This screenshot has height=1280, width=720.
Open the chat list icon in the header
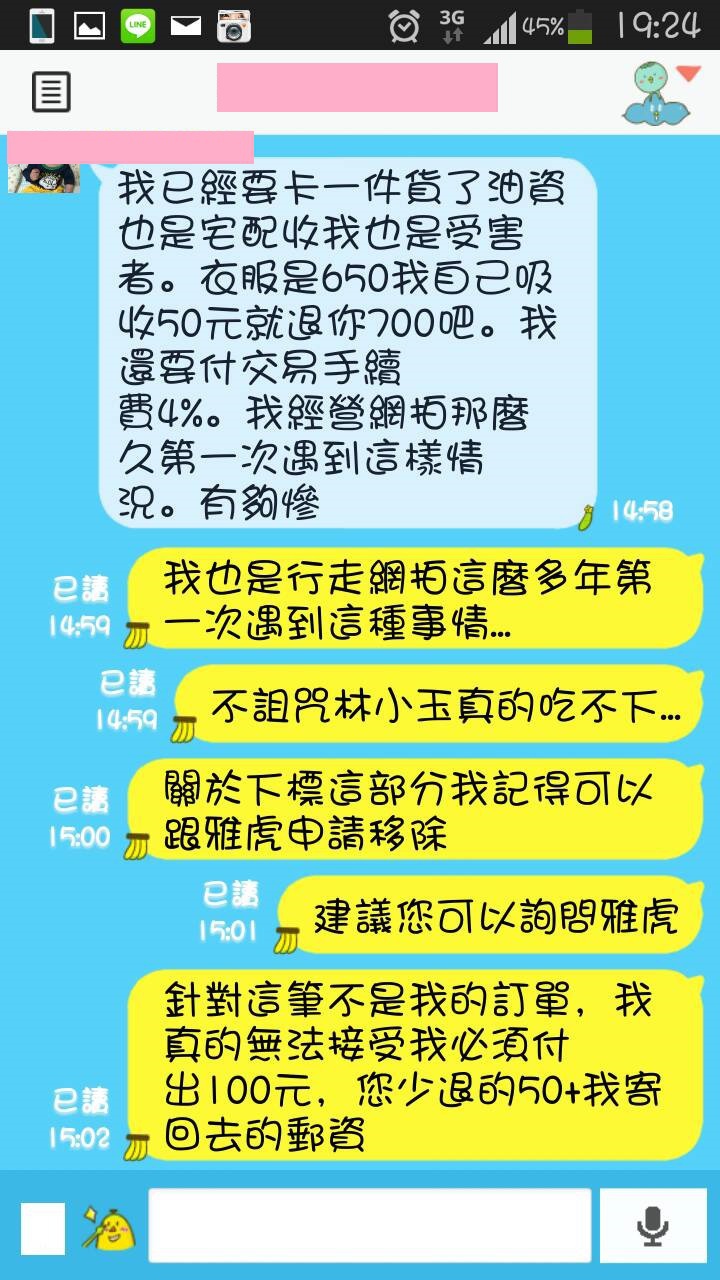click(x=51, y=93)
